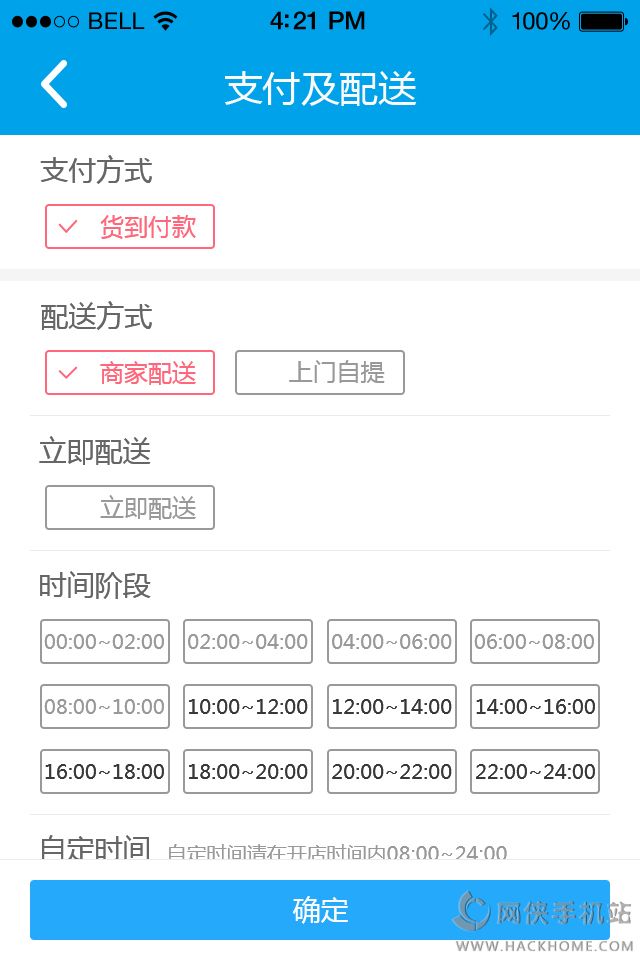Select the 08:00~10:00 time slot

pyautogui.click(x=105, y=707)
